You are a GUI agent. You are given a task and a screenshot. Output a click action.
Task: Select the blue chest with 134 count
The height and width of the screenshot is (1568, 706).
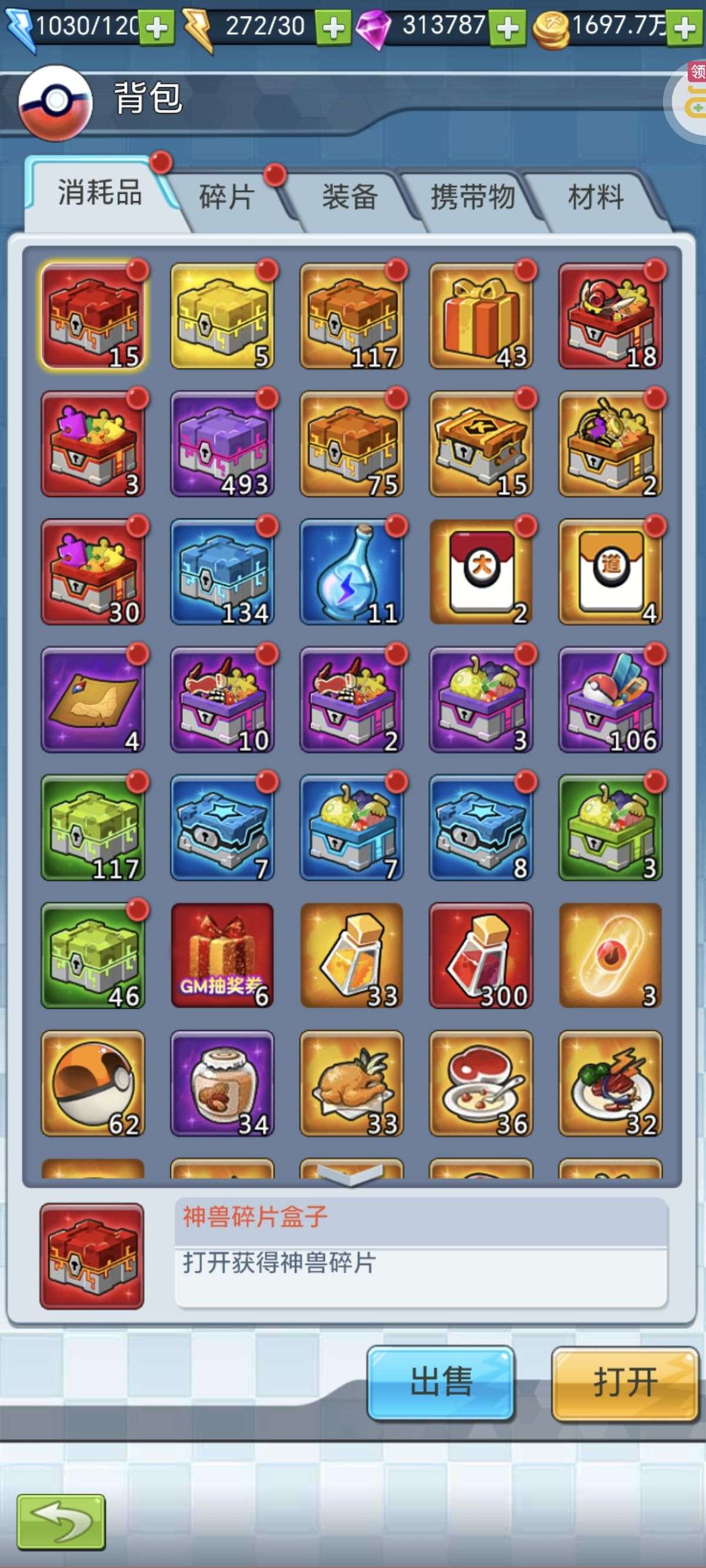tap(222, 572)
